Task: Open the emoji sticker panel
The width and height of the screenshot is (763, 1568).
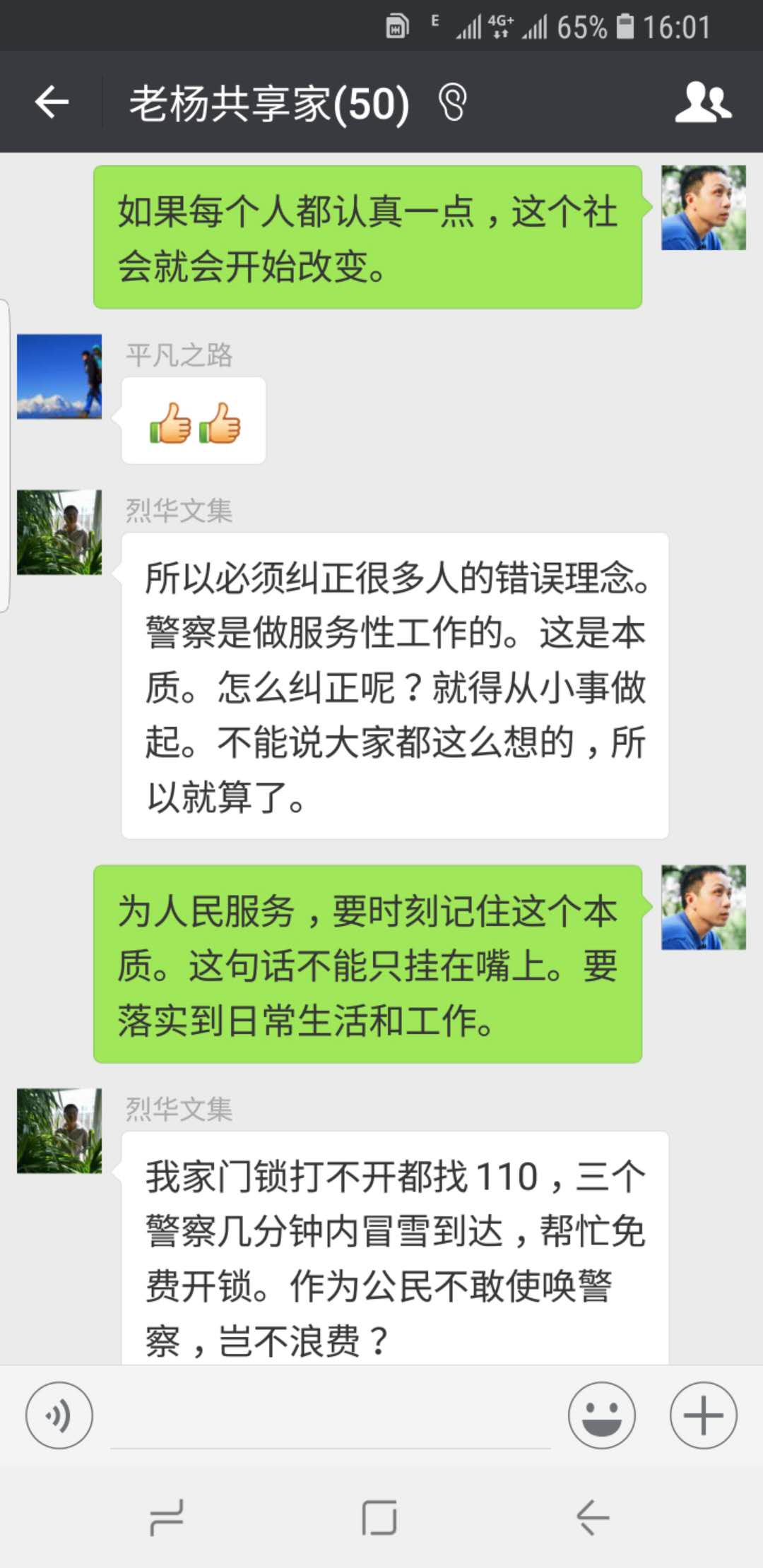Action: [x=601, y=1415]
